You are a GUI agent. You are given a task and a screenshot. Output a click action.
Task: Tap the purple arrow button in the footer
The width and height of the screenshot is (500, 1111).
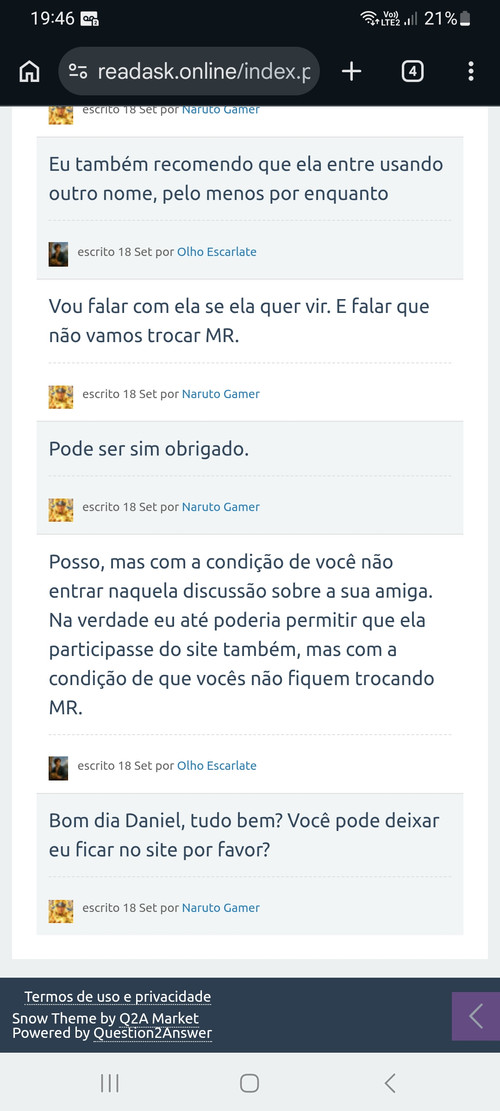(476, 1016)
